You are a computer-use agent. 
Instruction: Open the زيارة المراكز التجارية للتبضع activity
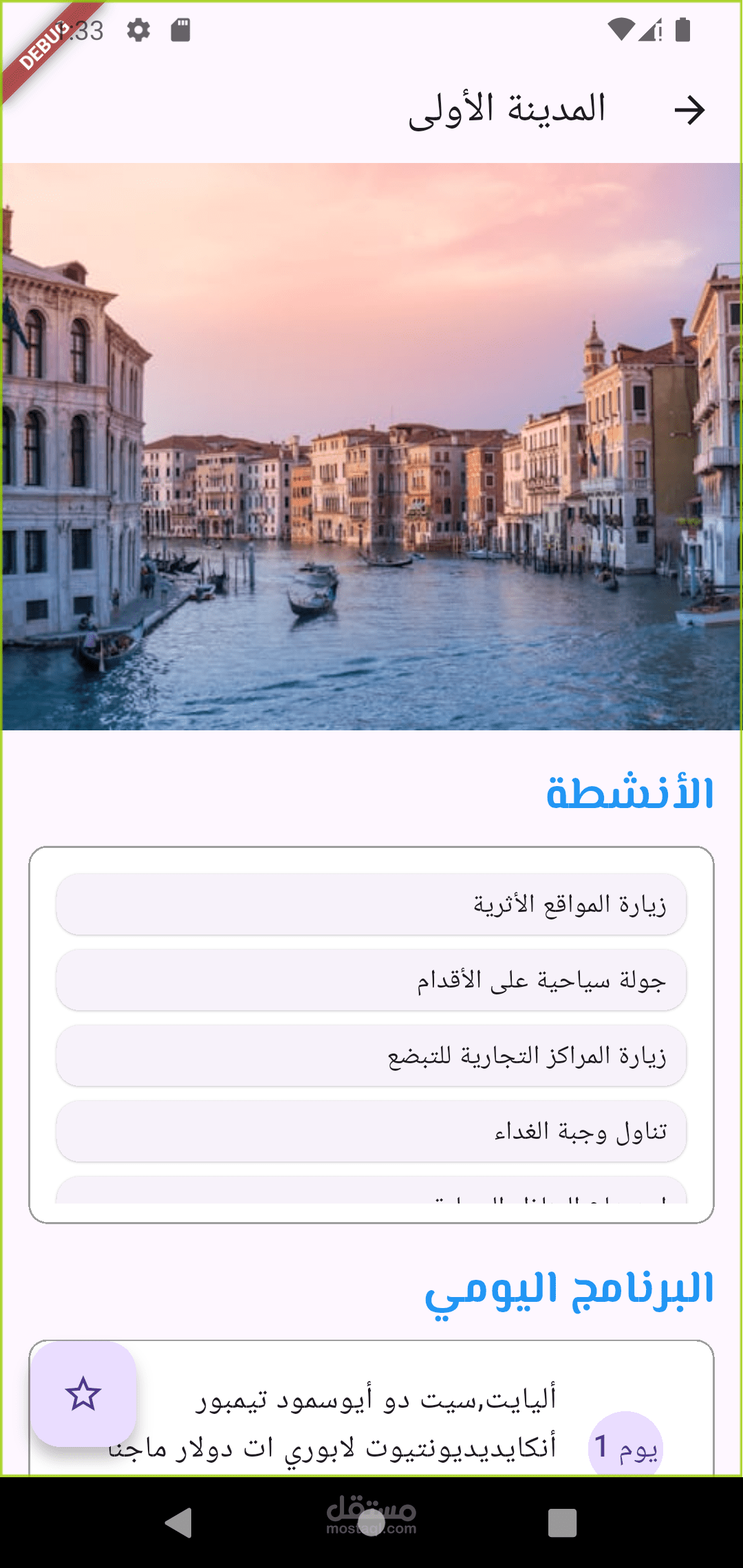tap(371, 1056)
